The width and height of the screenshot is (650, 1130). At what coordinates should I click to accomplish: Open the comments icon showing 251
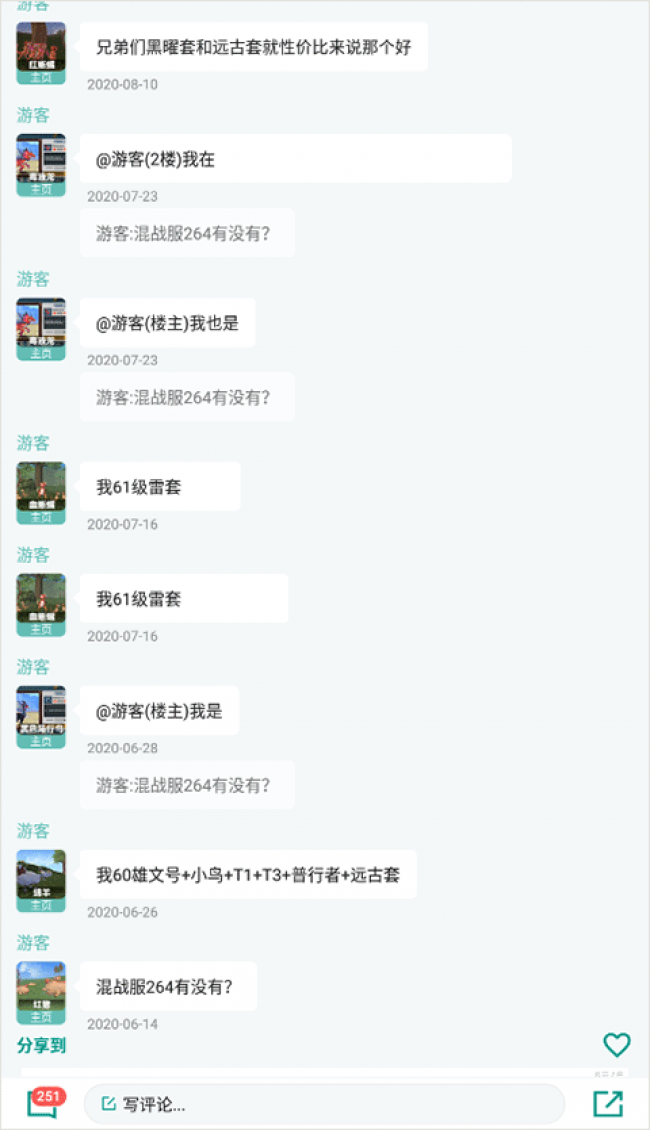tap(45, 1103)
